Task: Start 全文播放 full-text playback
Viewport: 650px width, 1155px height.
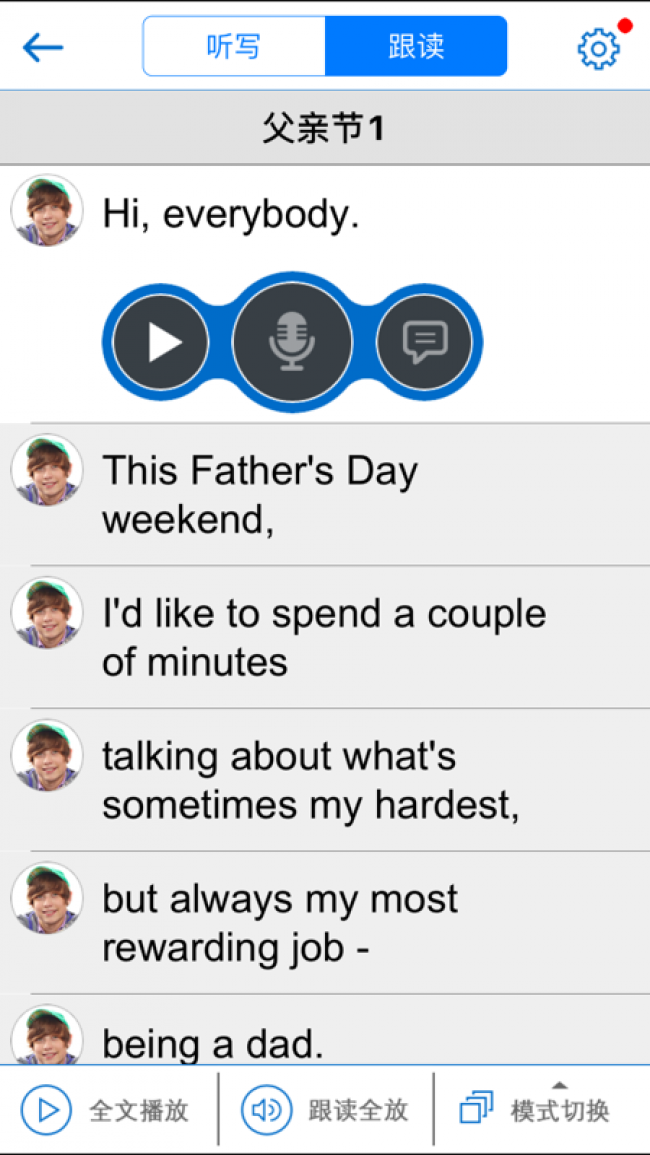Action: click(105, 1110)
